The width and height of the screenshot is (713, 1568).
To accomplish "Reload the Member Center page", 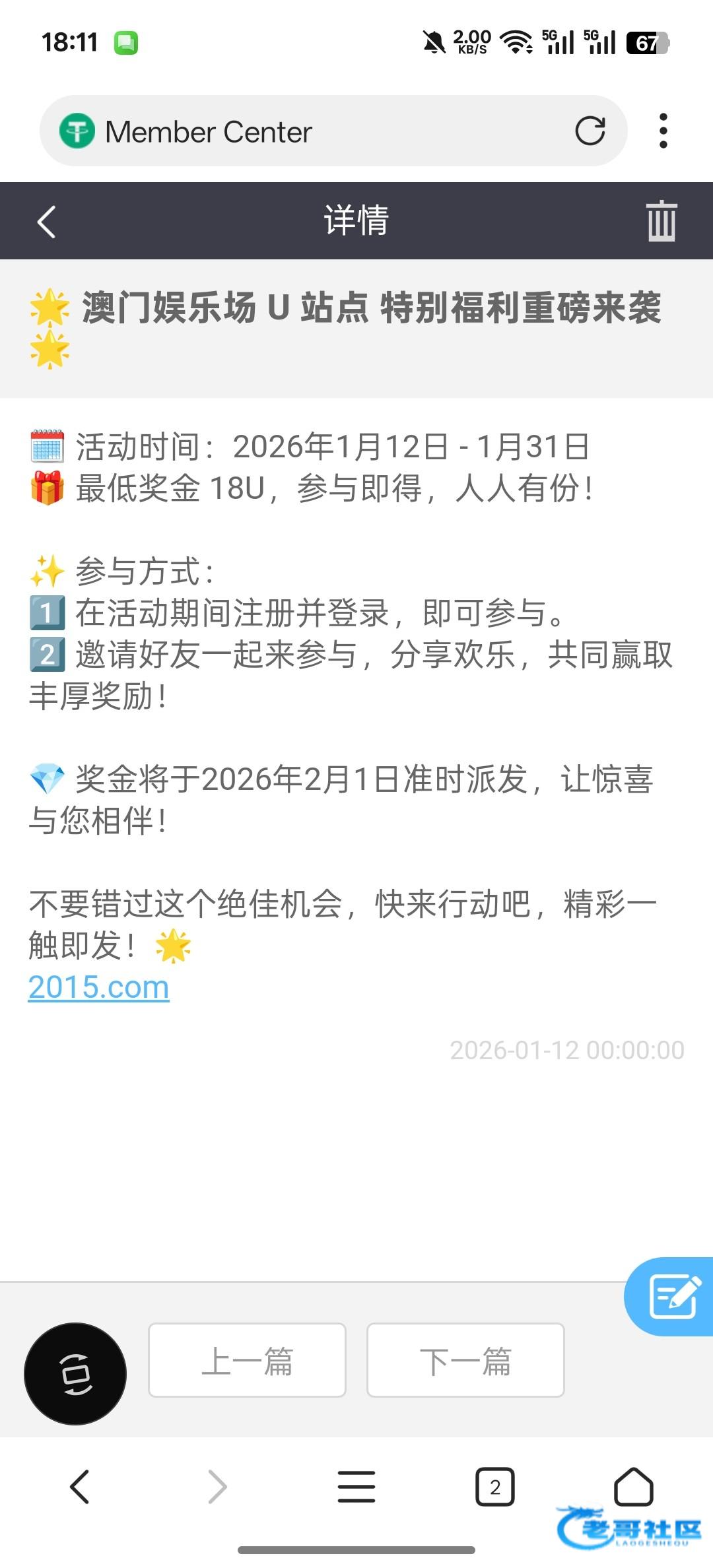I will (x=590, y=131).
